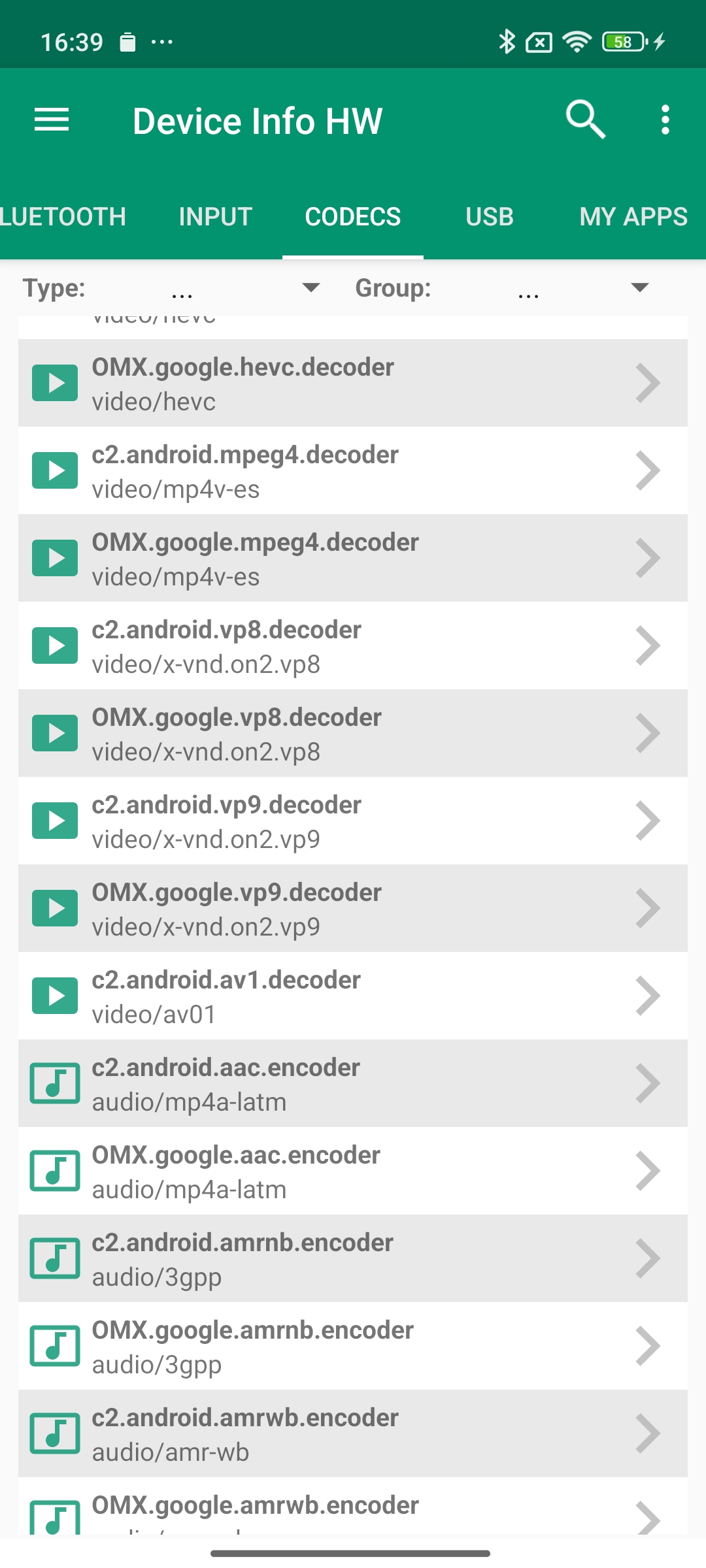
Task: Select c2.android.amrnb.encoder codec
Action: pyautogui.click(x=353, y=1258)
